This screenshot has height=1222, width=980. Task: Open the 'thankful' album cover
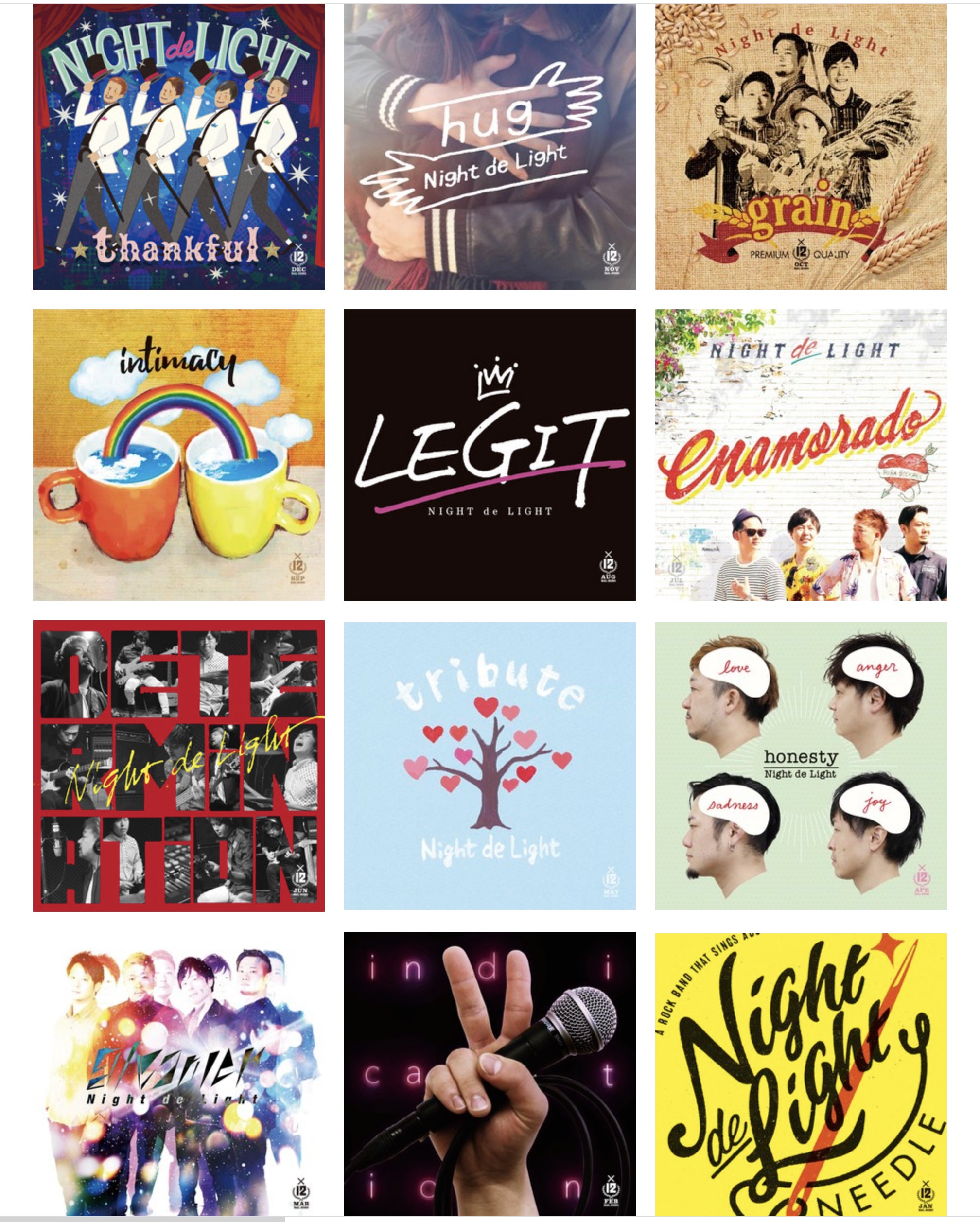pyautogui.click(x=178, y=147)
